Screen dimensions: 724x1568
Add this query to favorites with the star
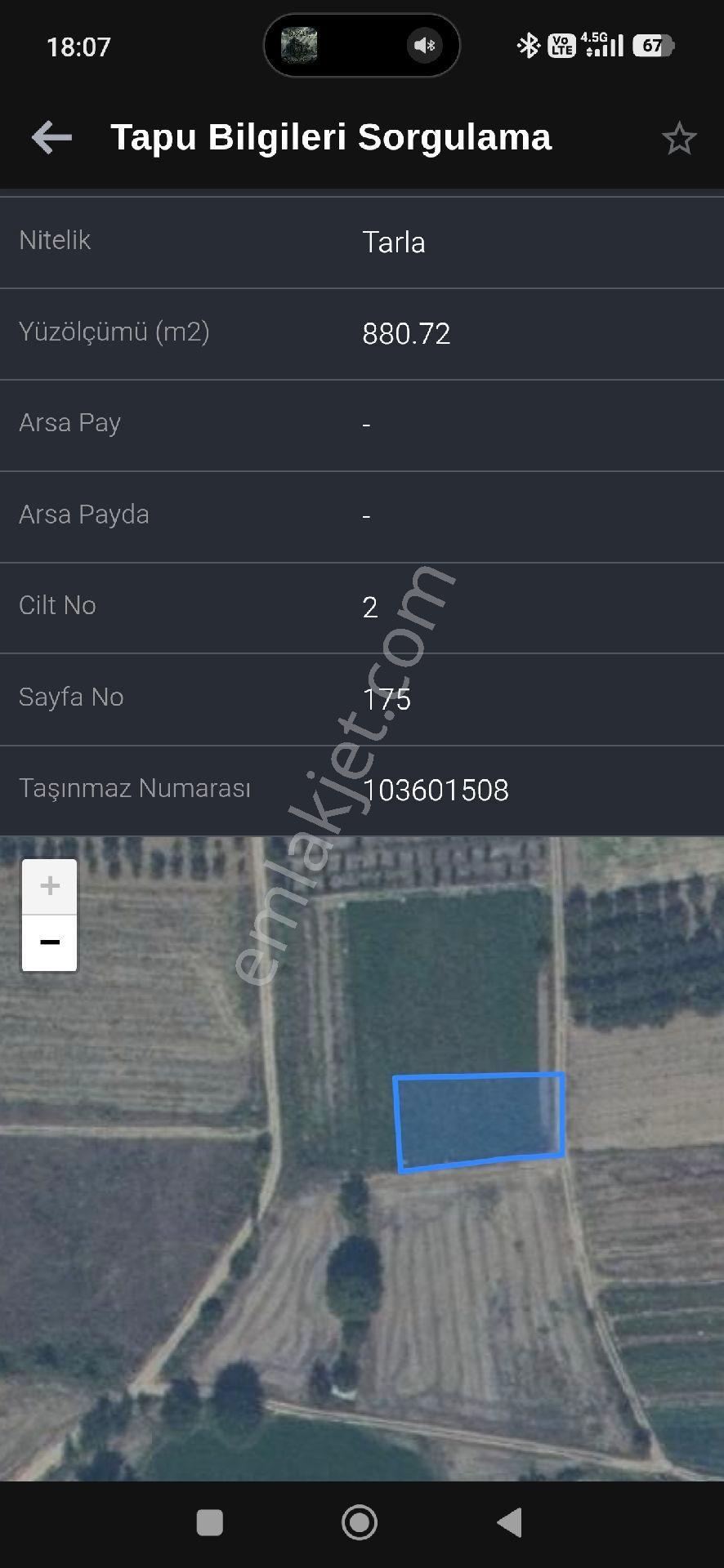(x=678, y=138)
